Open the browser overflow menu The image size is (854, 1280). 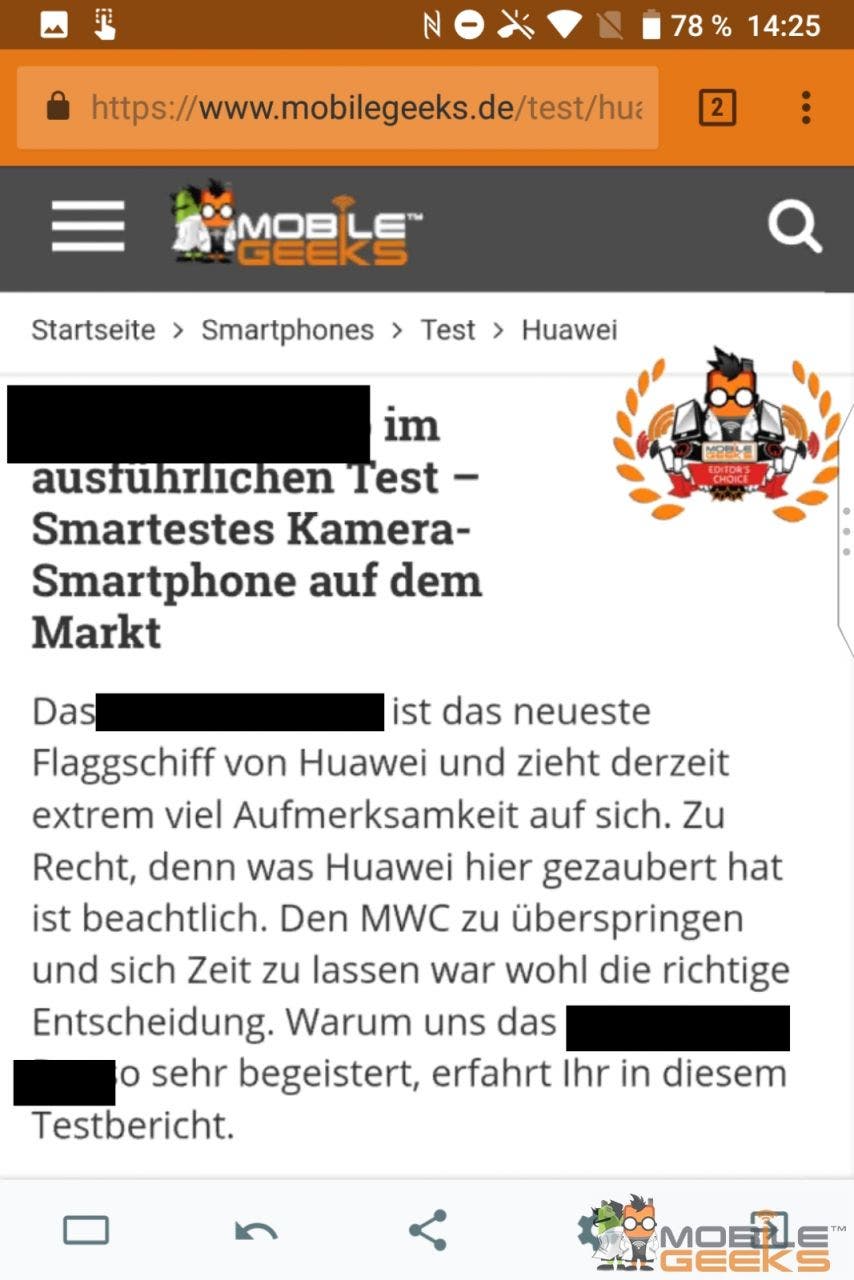point(806,107)
